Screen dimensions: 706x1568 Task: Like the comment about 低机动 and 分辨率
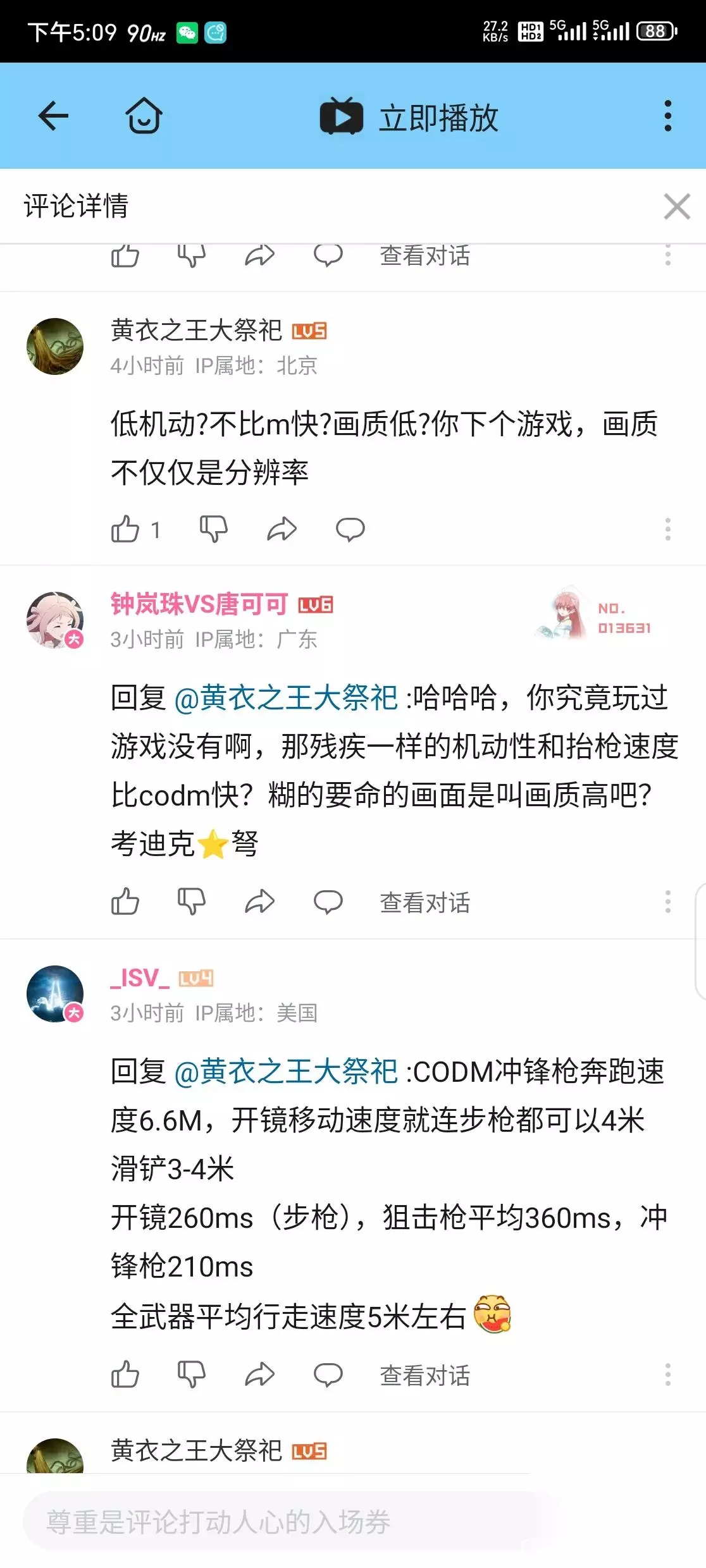point(125,529)
